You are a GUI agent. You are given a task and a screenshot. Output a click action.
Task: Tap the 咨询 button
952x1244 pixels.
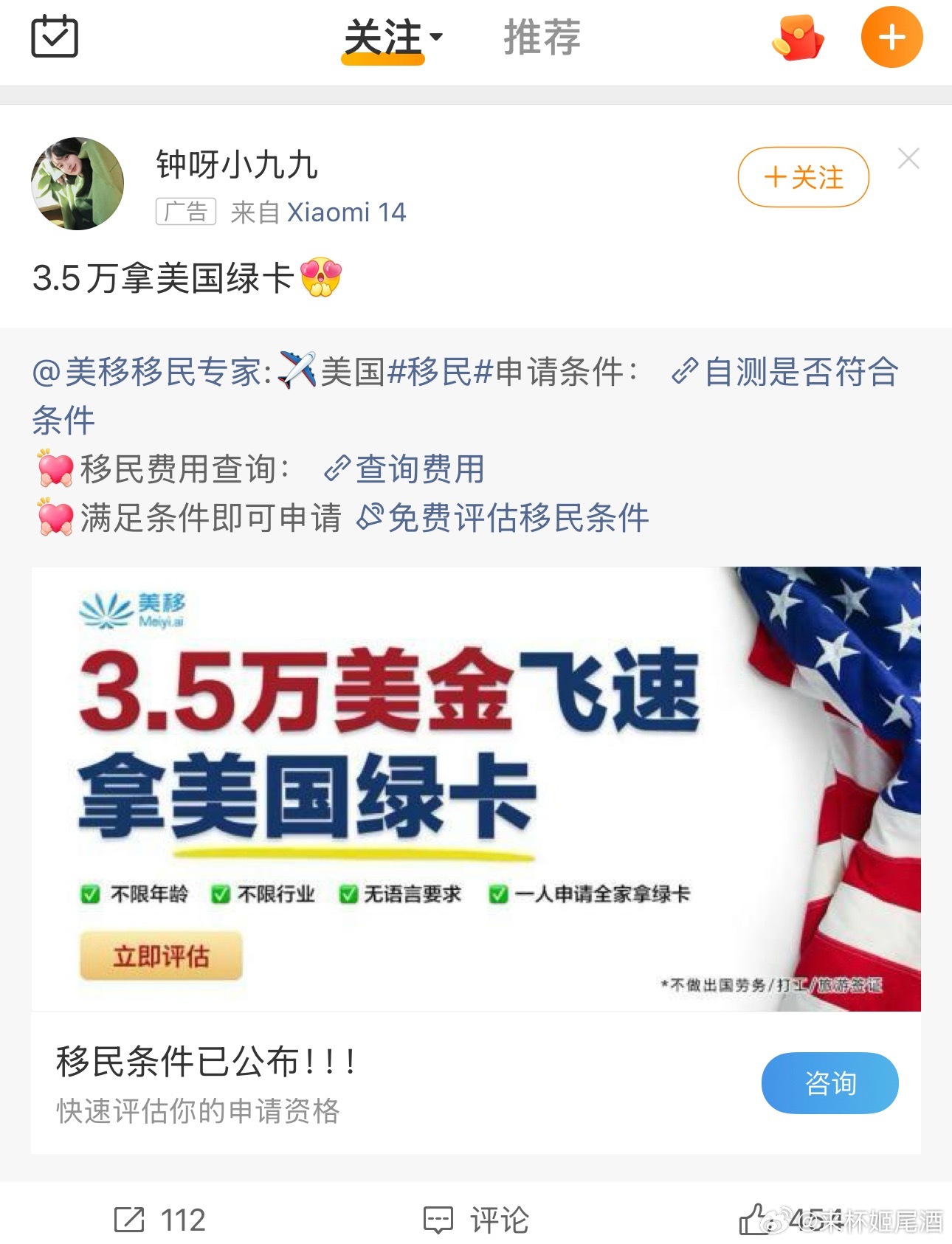829,1083
